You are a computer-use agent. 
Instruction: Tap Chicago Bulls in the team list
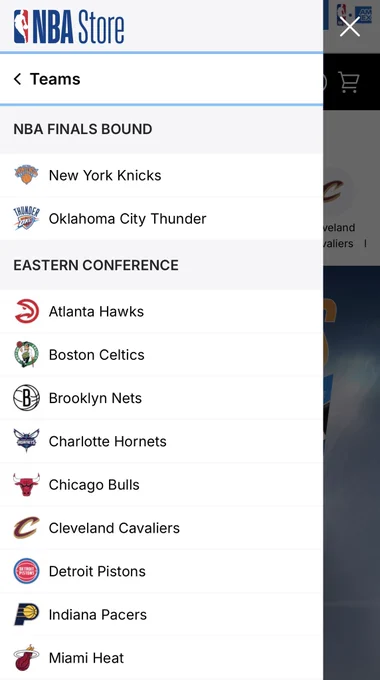pyautogui.click(x=161, y=485)
